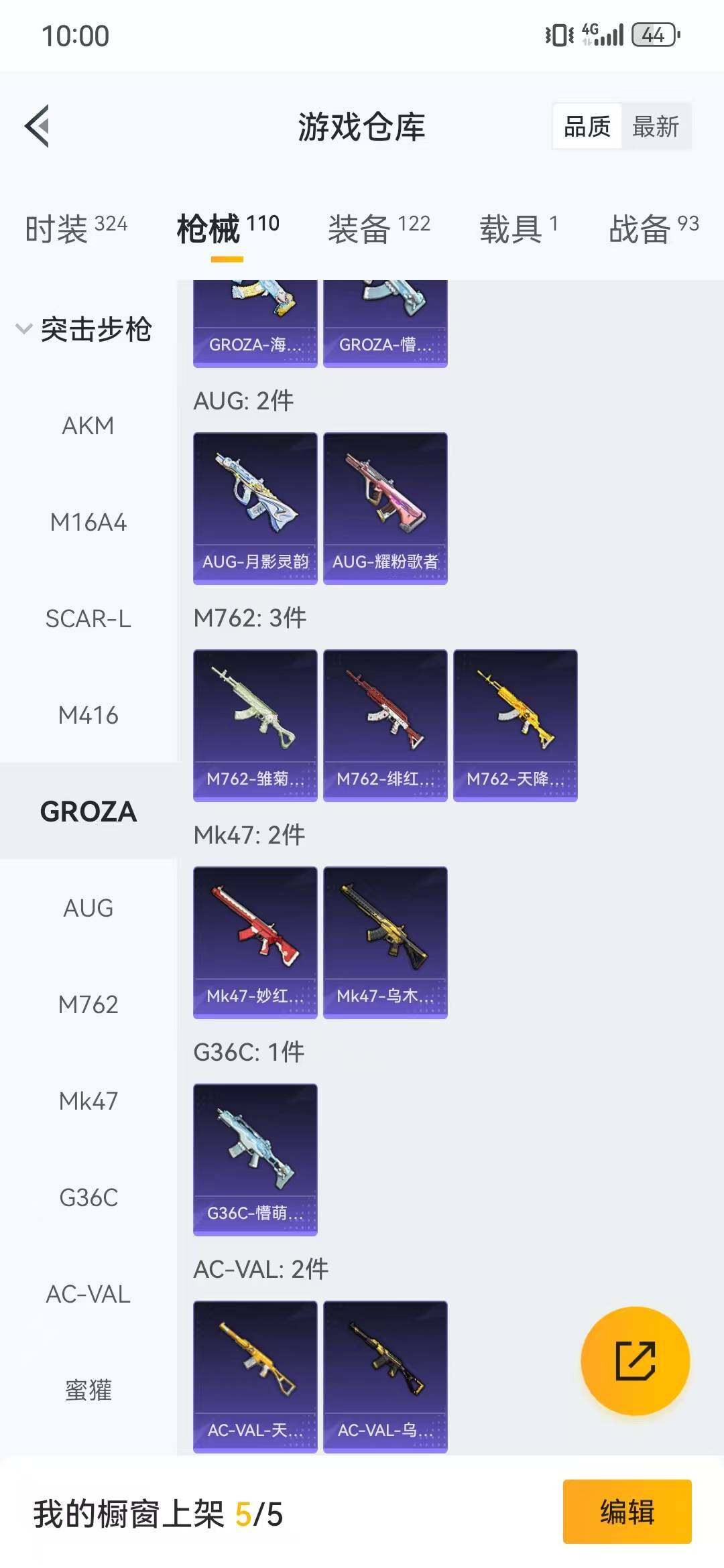Go to the Mk47 section in the sidebar

coord(88,1101)
